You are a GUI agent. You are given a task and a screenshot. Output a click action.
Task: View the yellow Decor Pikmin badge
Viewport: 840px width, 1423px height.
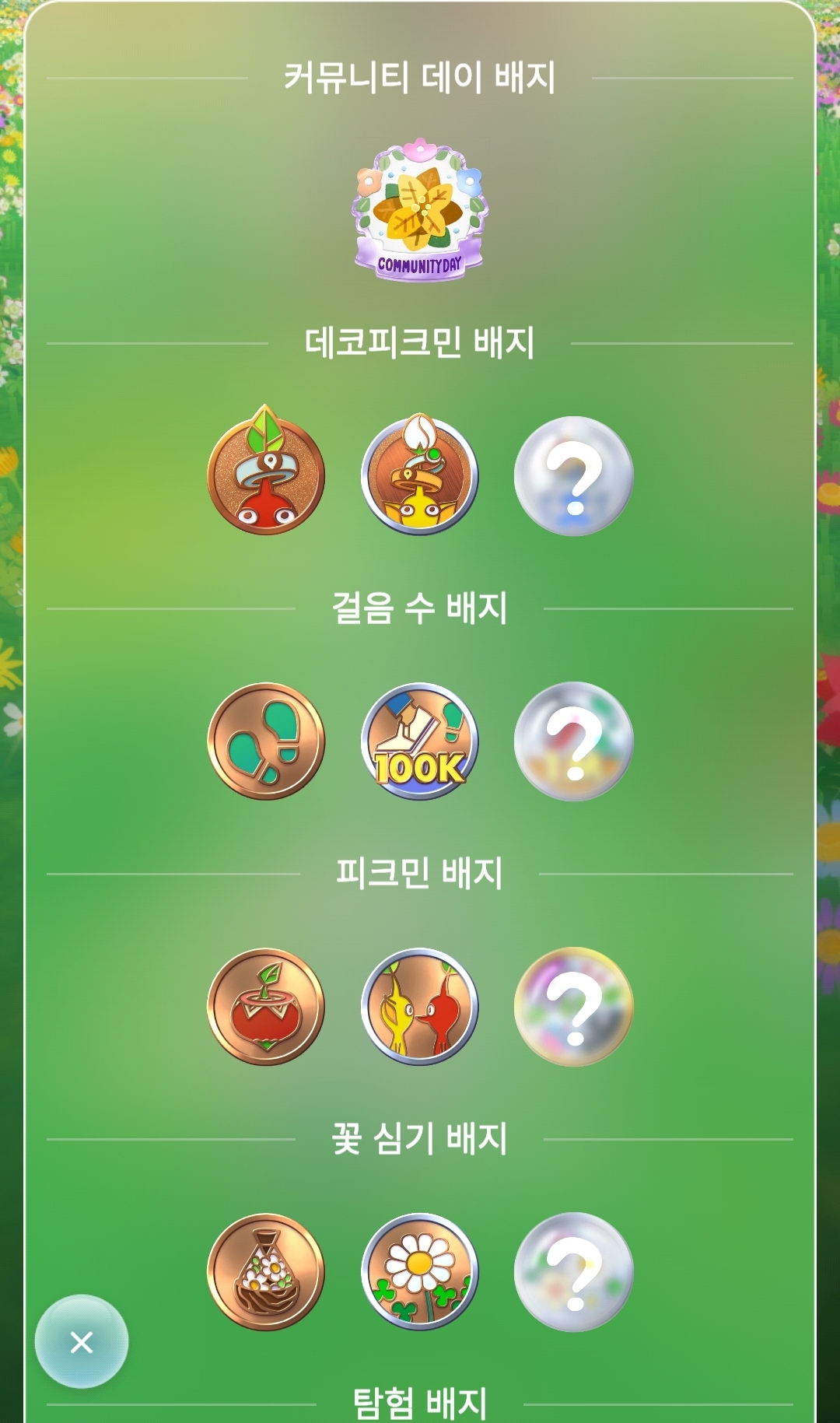pyautogui.click(x=420, y=476)
